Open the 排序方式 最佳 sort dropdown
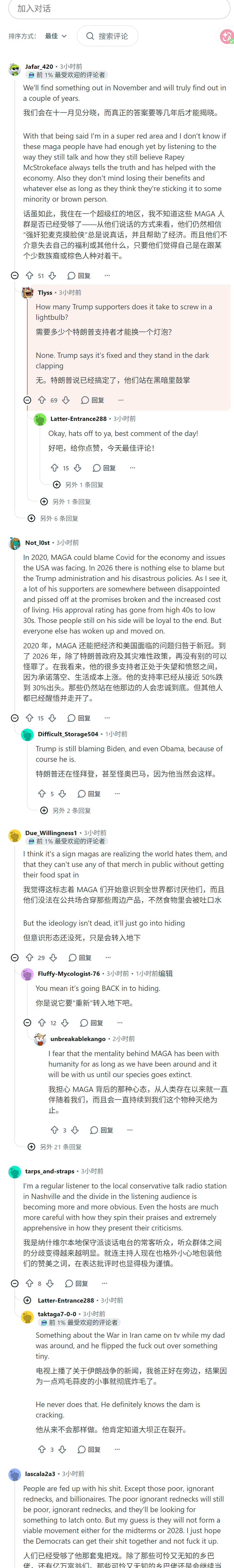The image size is (234, 1568). point(56,36)
